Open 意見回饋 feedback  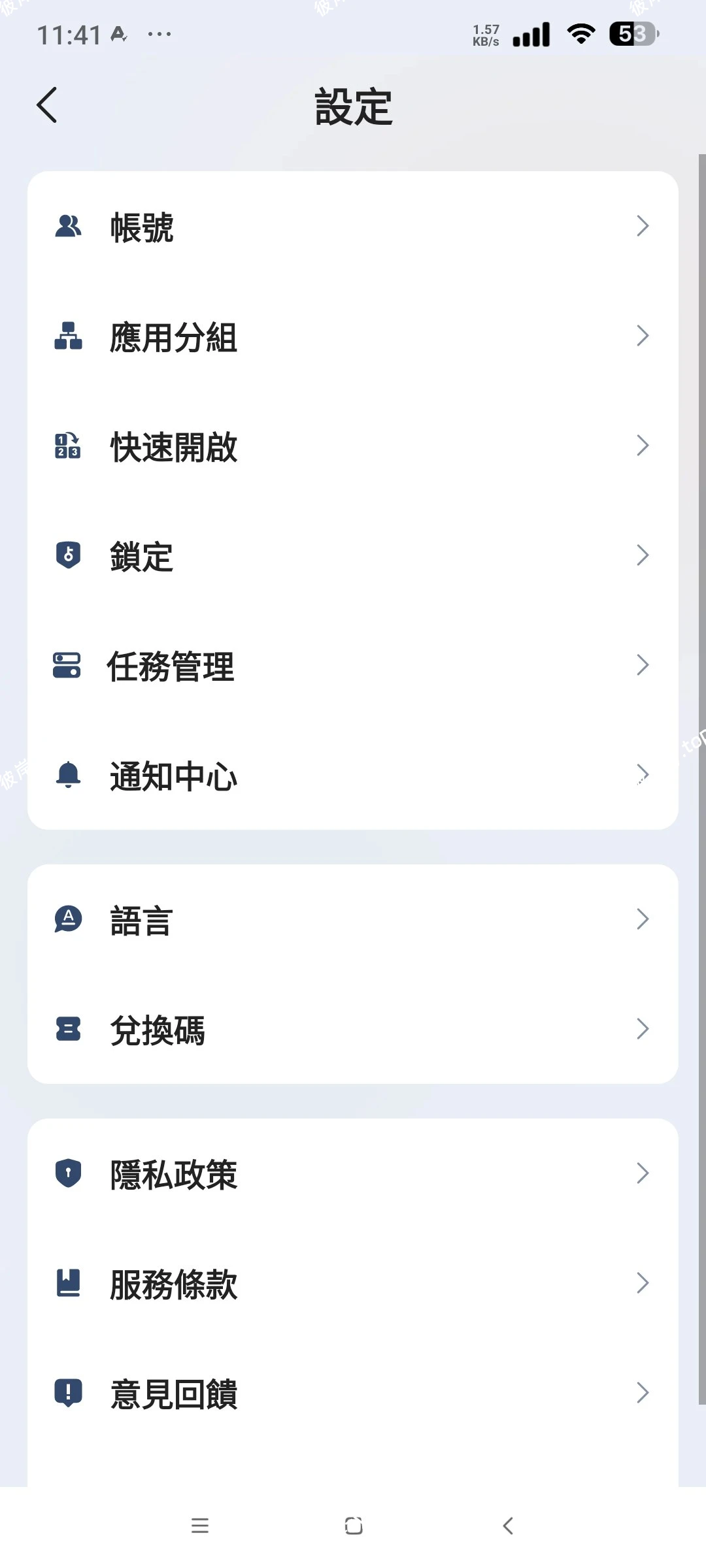[x=353, y=1394]
